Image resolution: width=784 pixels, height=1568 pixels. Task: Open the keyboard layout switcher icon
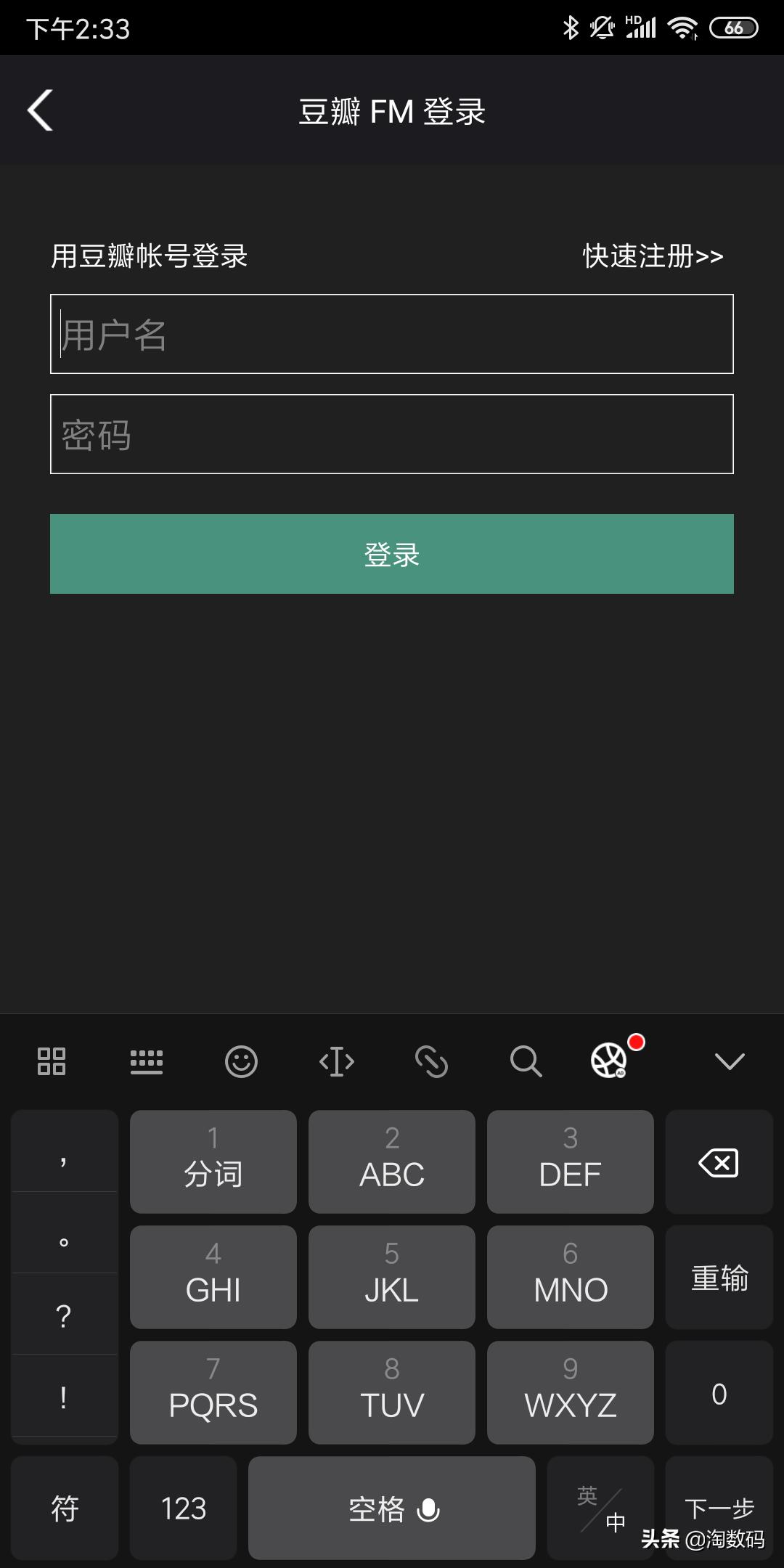tap(147, 1061)
